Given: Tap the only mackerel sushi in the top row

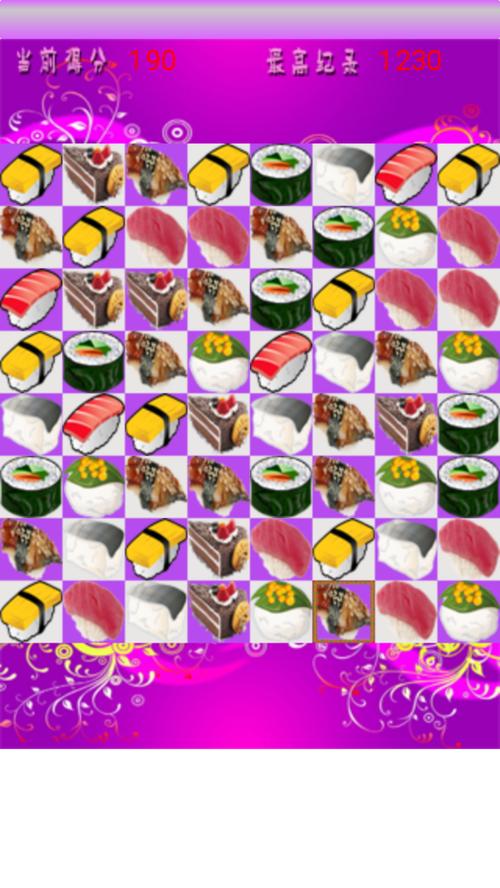Looking at the screenshot, I should coord(343,174).
